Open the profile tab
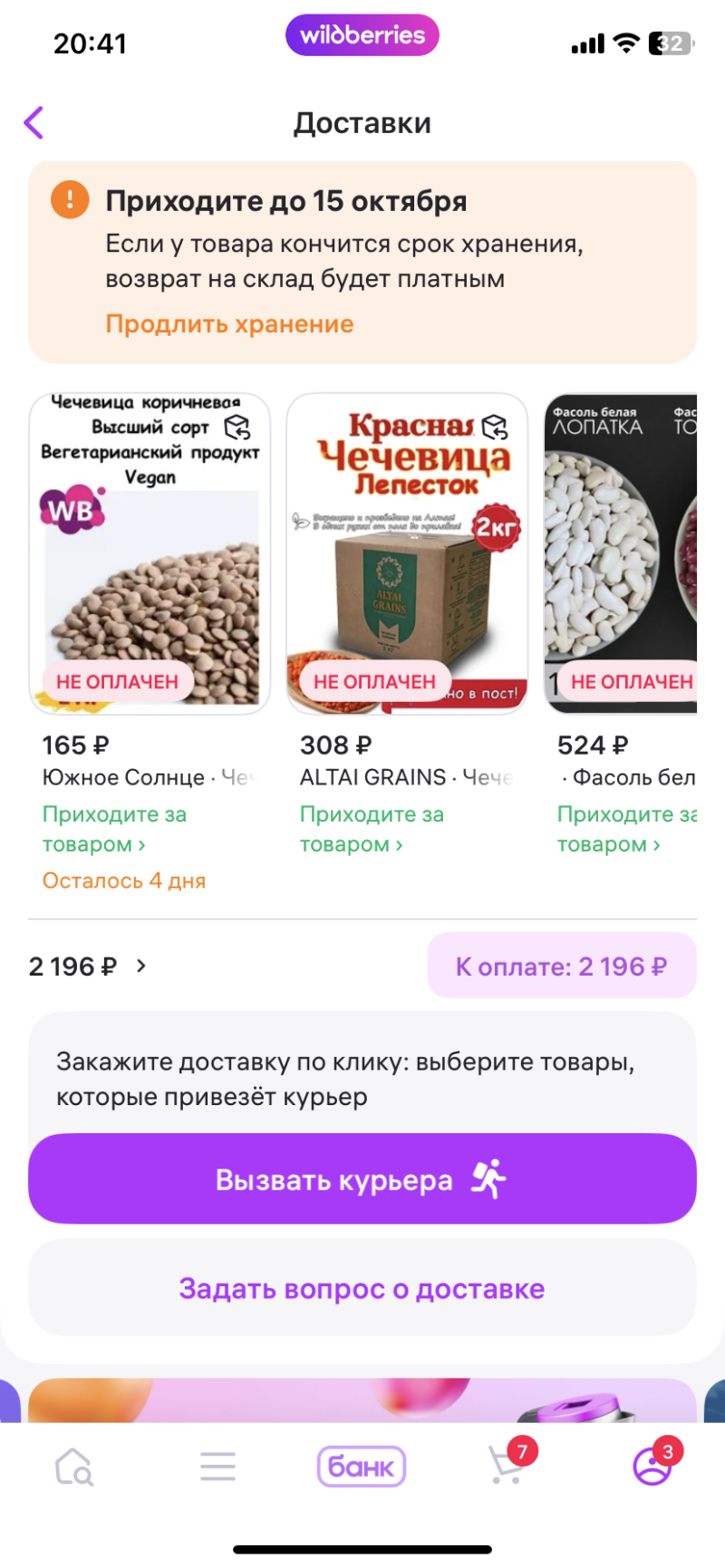Viewport: 725px width, 1568px height. pos(652,1466)
